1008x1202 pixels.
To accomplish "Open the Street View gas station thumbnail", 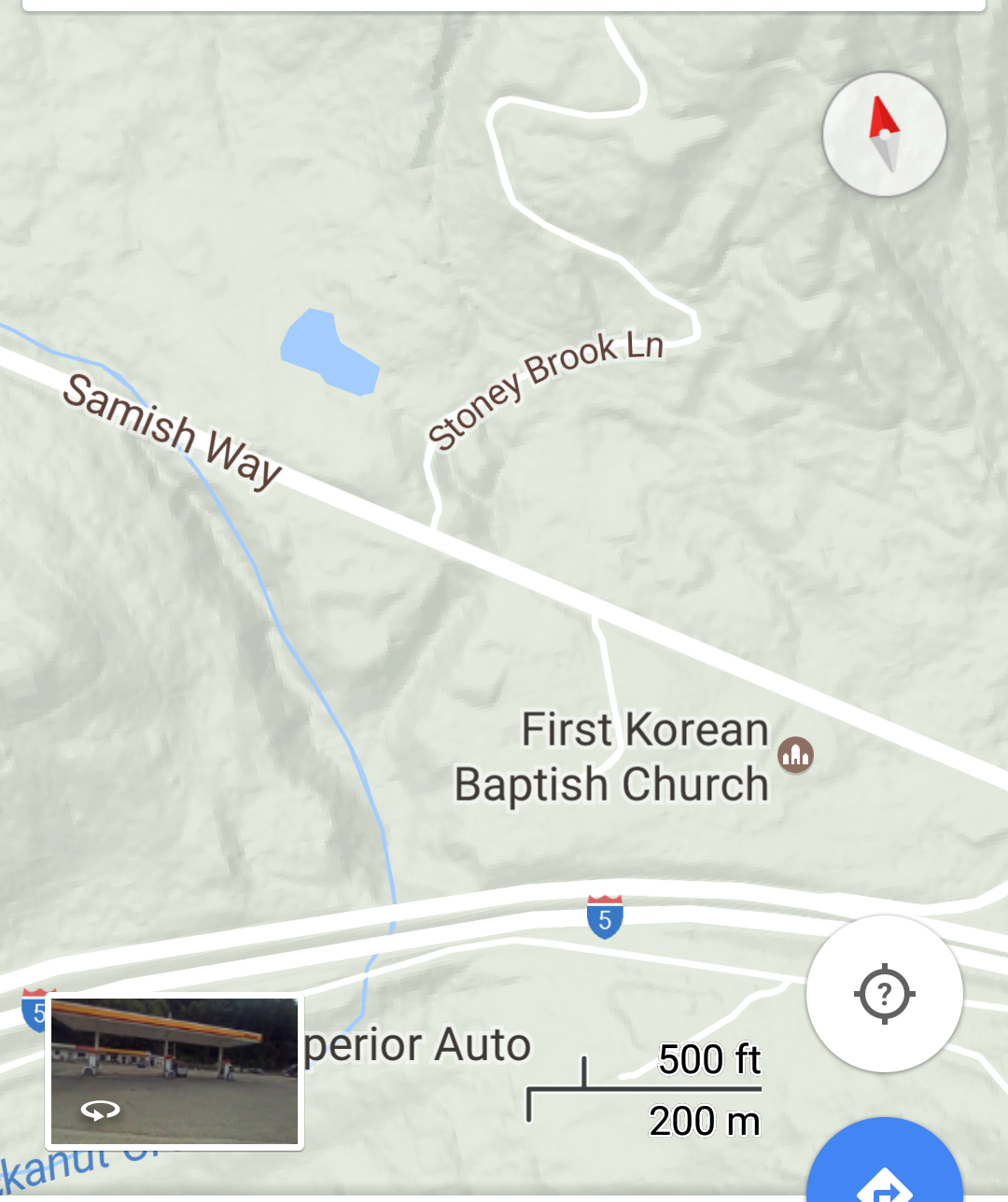I will (x=175, y=1071).
